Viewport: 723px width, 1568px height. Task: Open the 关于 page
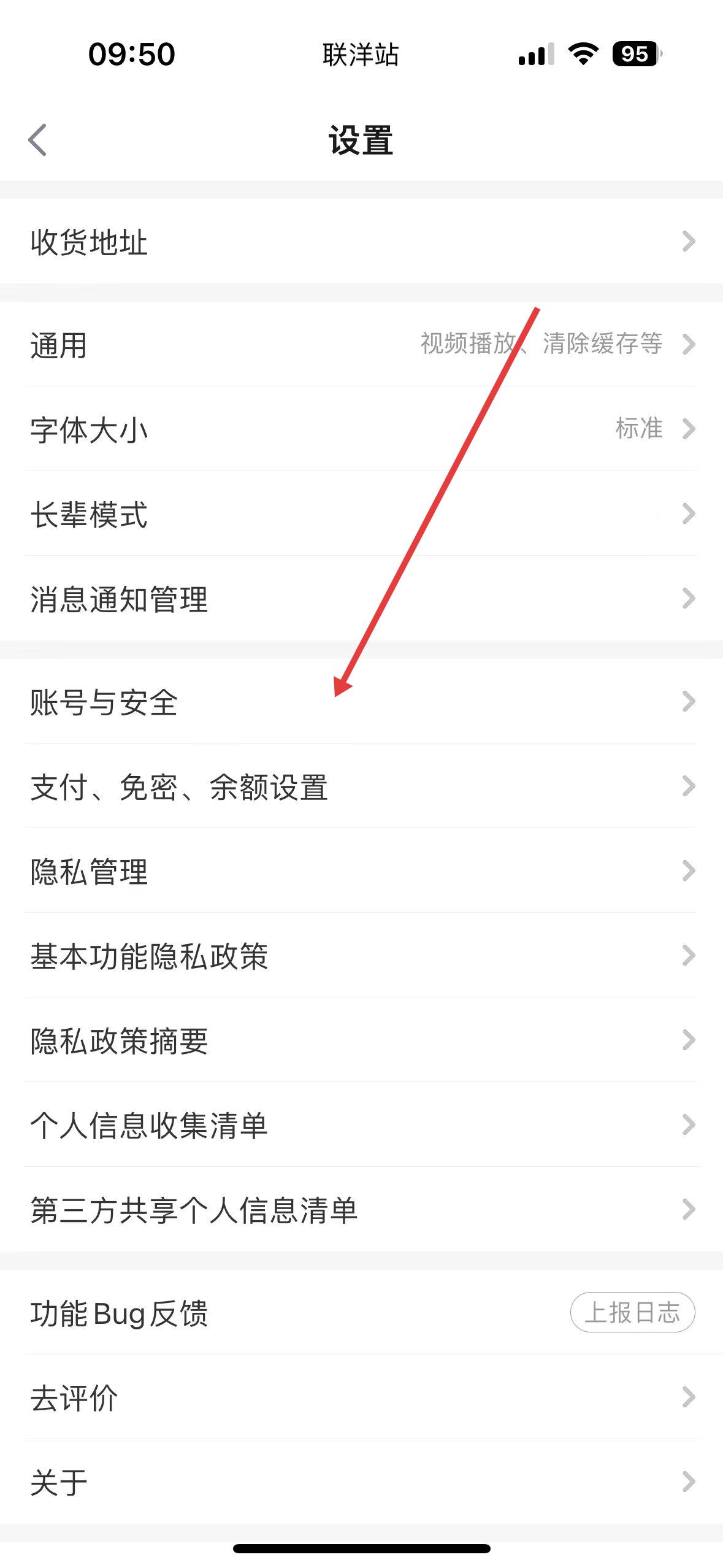click(361, 1482)
